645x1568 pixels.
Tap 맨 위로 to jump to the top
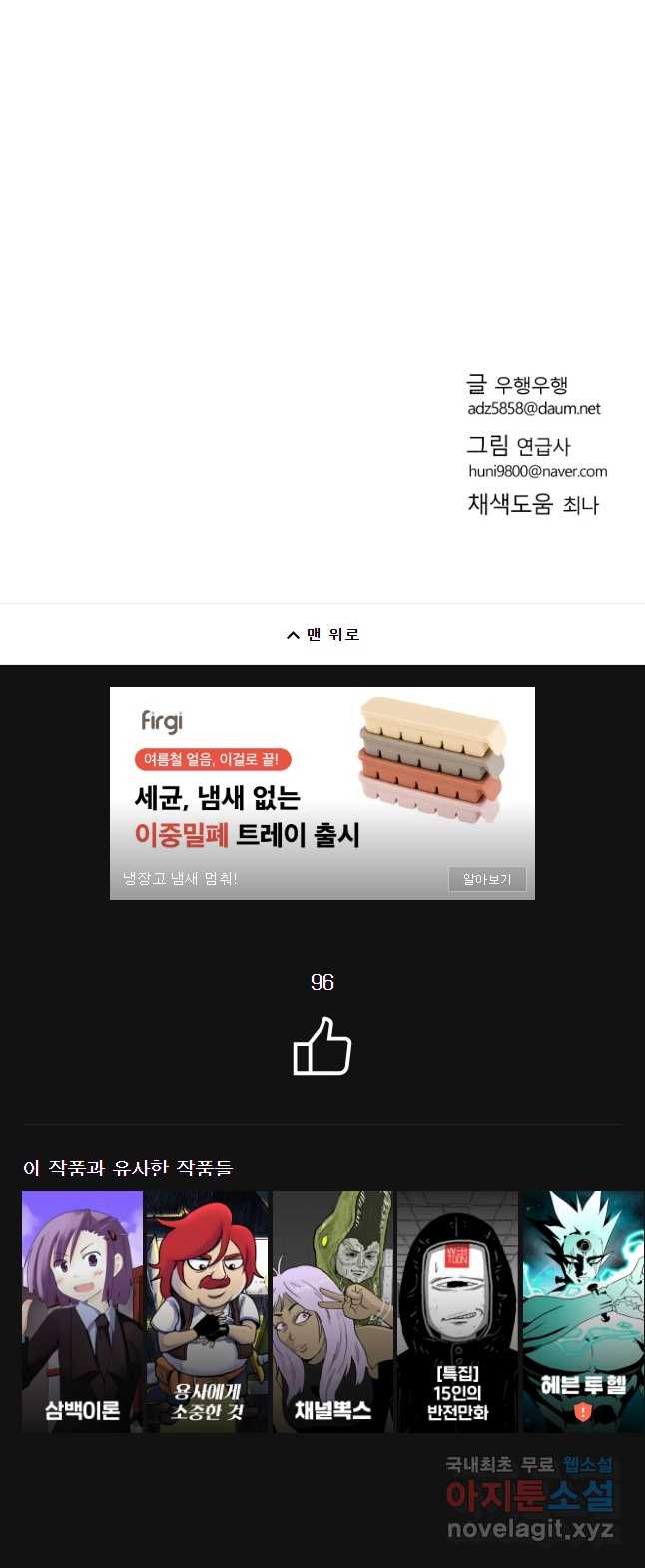pyautogui.click(x=322, y=635)
